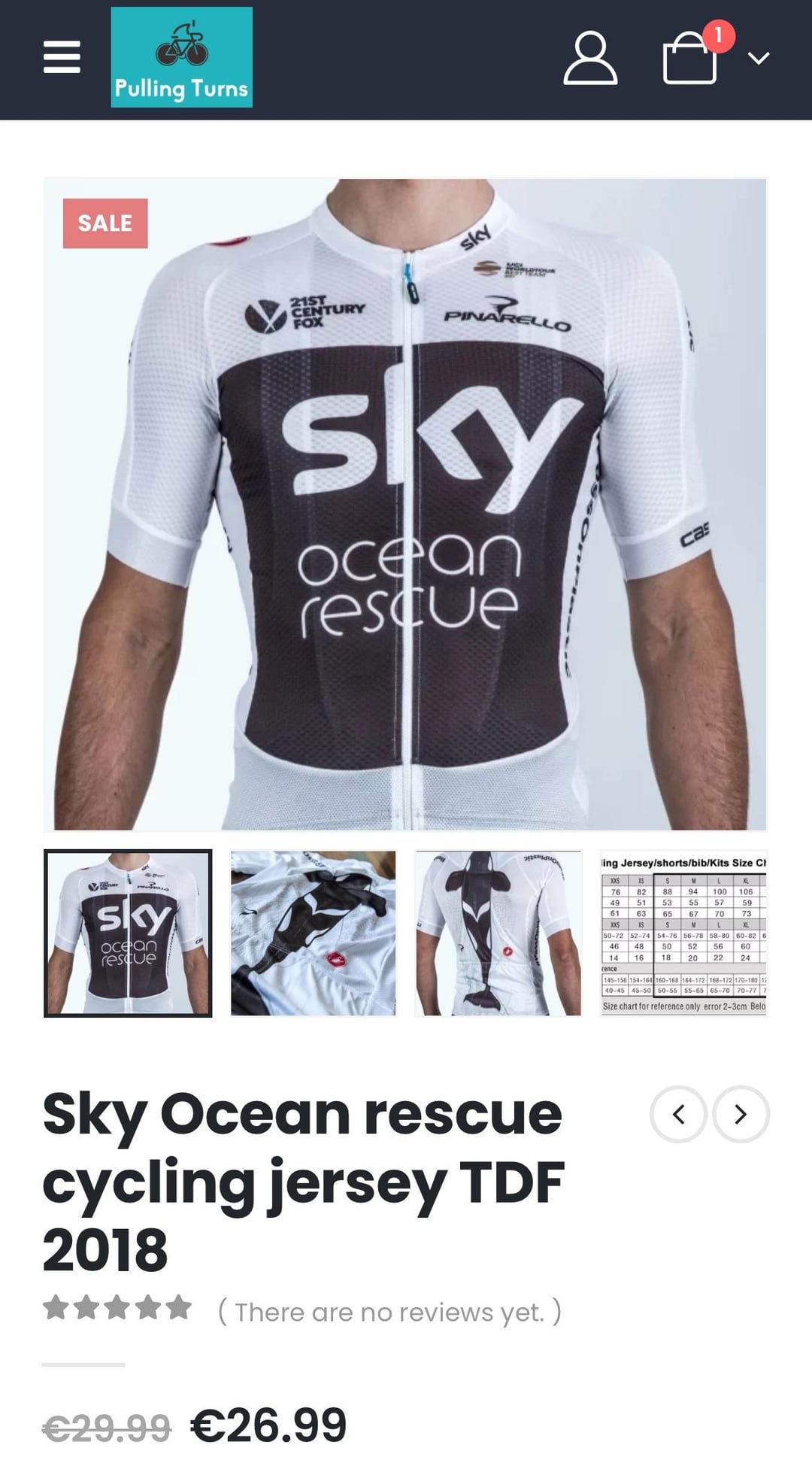Screen dimensions: 812x1469
Task: Go to the next product
Action: pos(741,1114)
